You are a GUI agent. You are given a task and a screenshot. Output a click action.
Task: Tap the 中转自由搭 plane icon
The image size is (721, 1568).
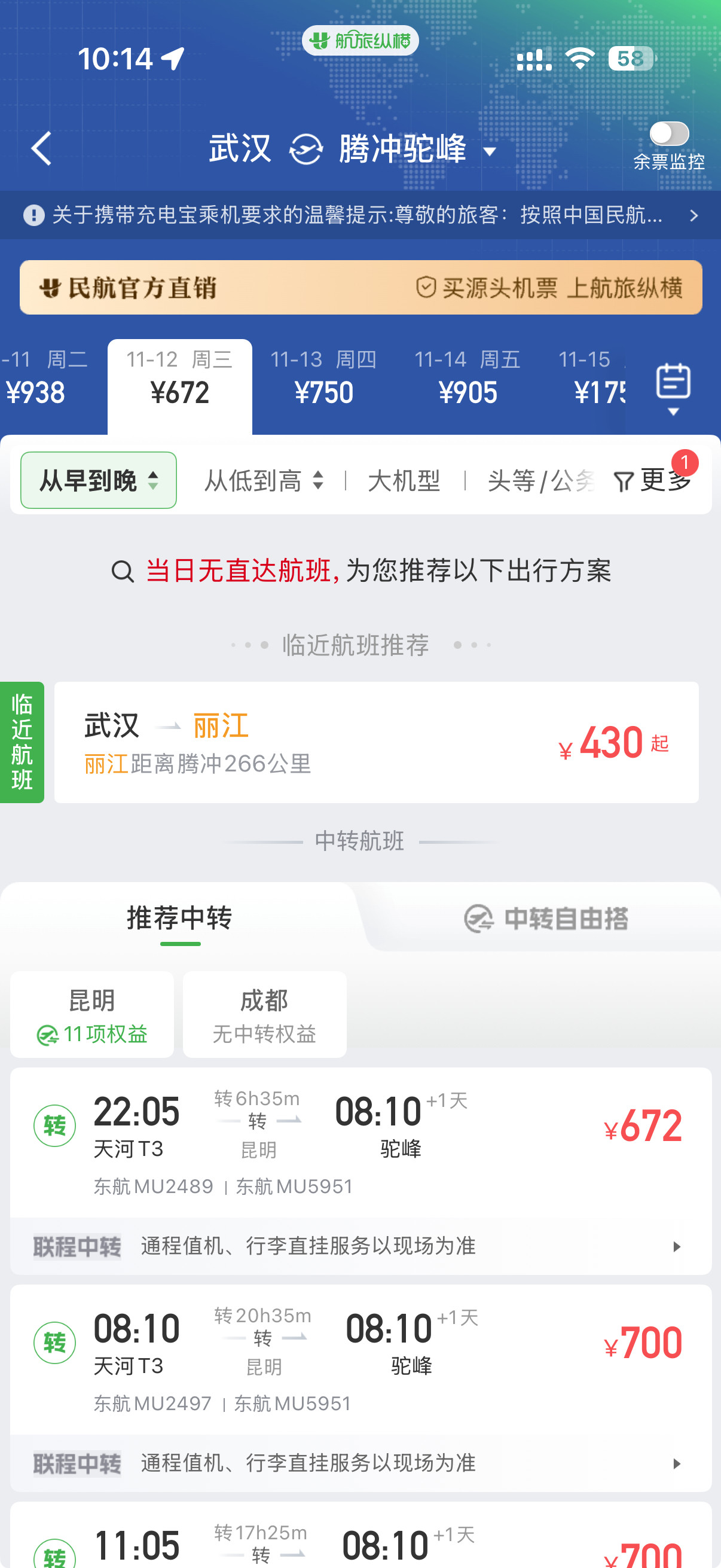[479, 919]
